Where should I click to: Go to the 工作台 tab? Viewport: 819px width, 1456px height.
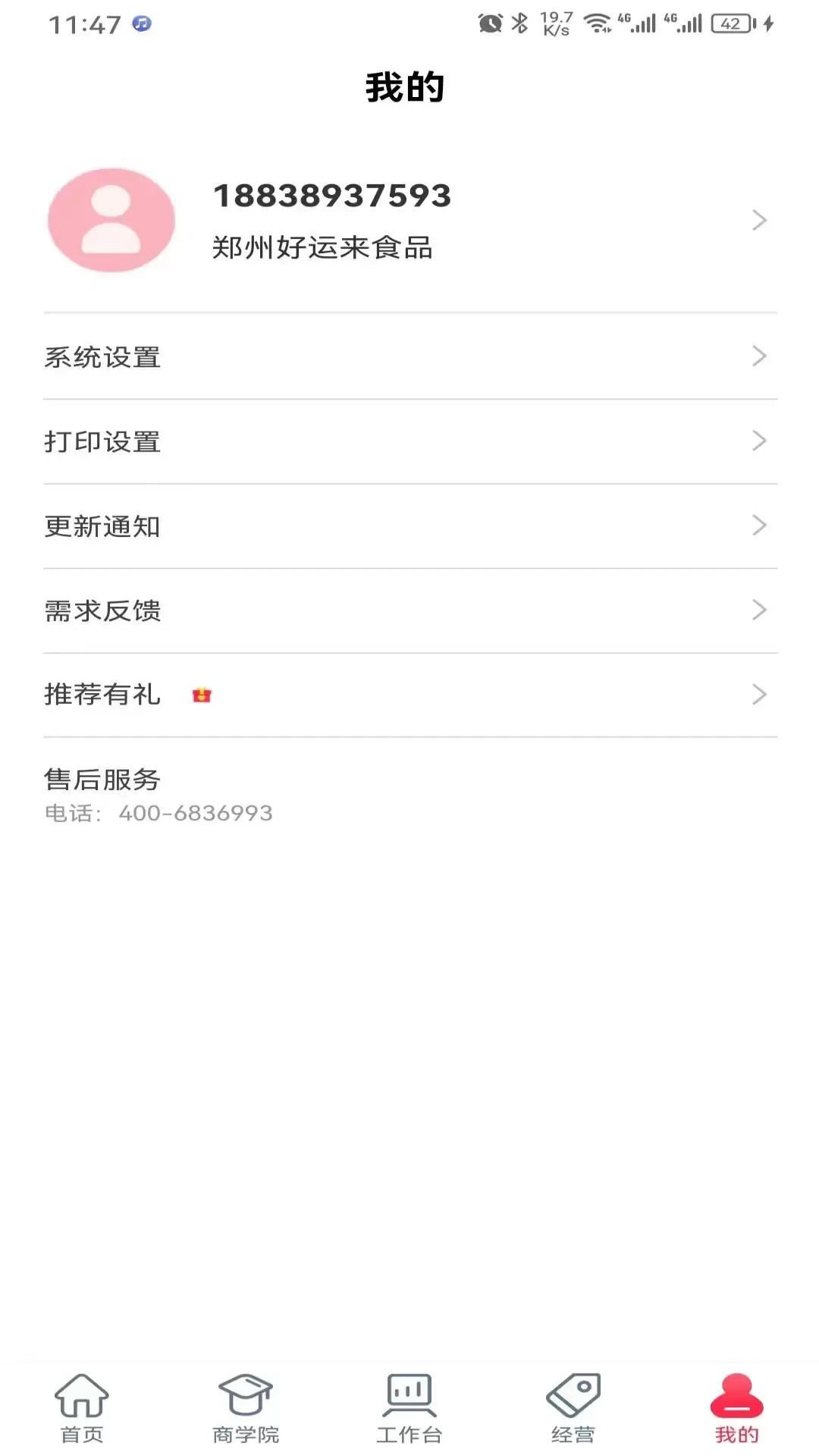coord(409,1409)
